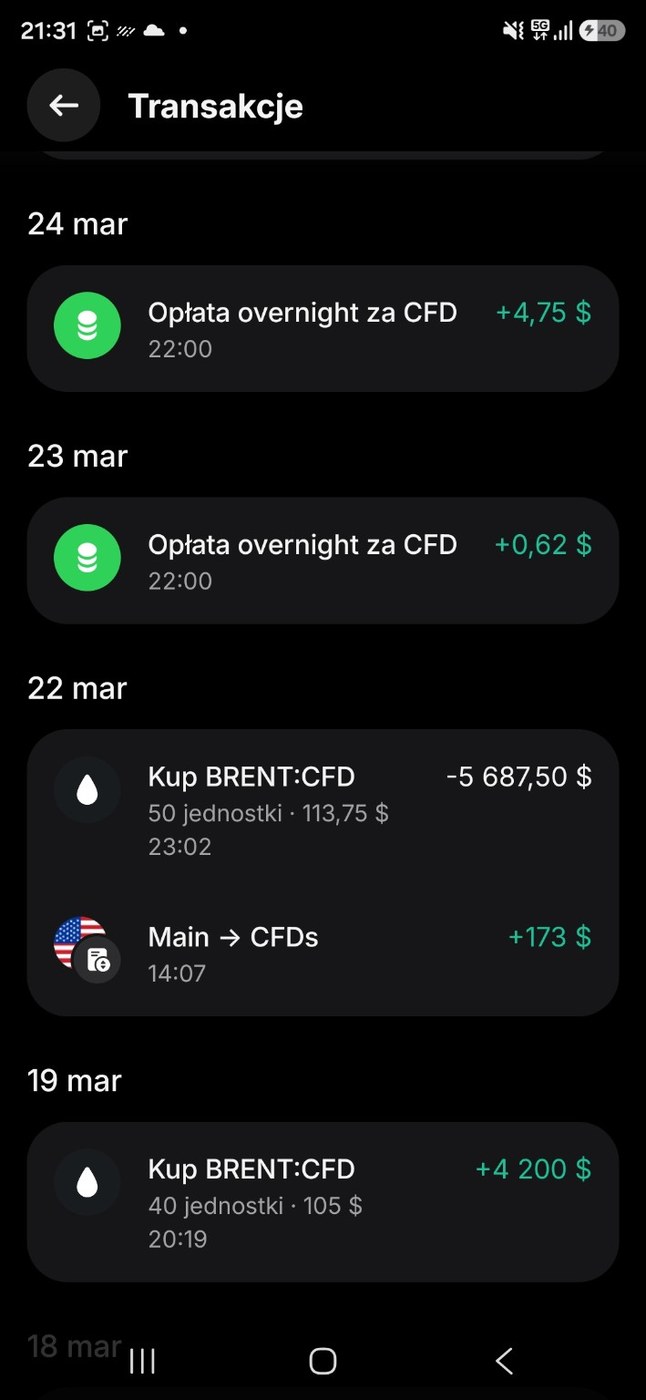
Task: Open the 23 mar overnight fee of +0,62 $
Action: pyautogui.click(x=323, y=560)
